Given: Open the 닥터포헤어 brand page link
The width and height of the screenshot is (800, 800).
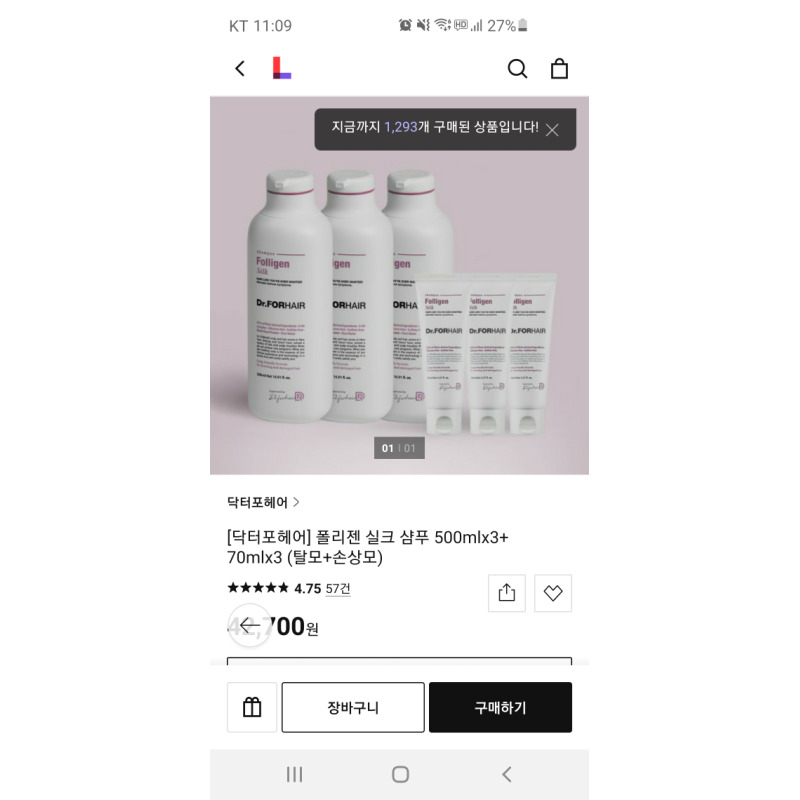Looking at the screenshot, I should click(263, 503).
